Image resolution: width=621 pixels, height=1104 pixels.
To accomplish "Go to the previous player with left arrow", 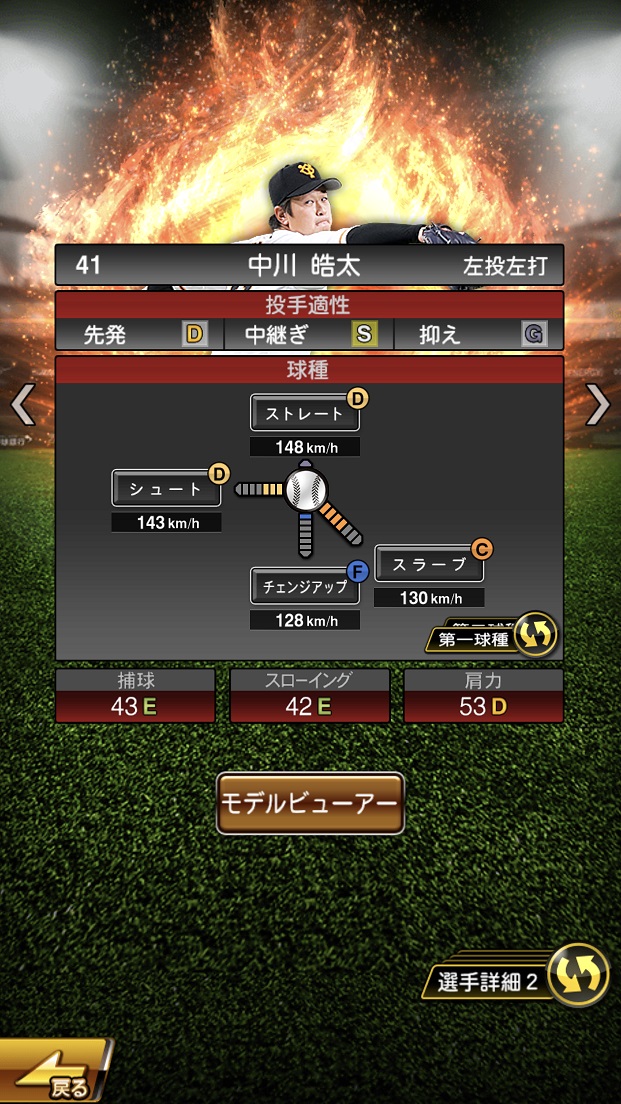I will click(22, 405).
